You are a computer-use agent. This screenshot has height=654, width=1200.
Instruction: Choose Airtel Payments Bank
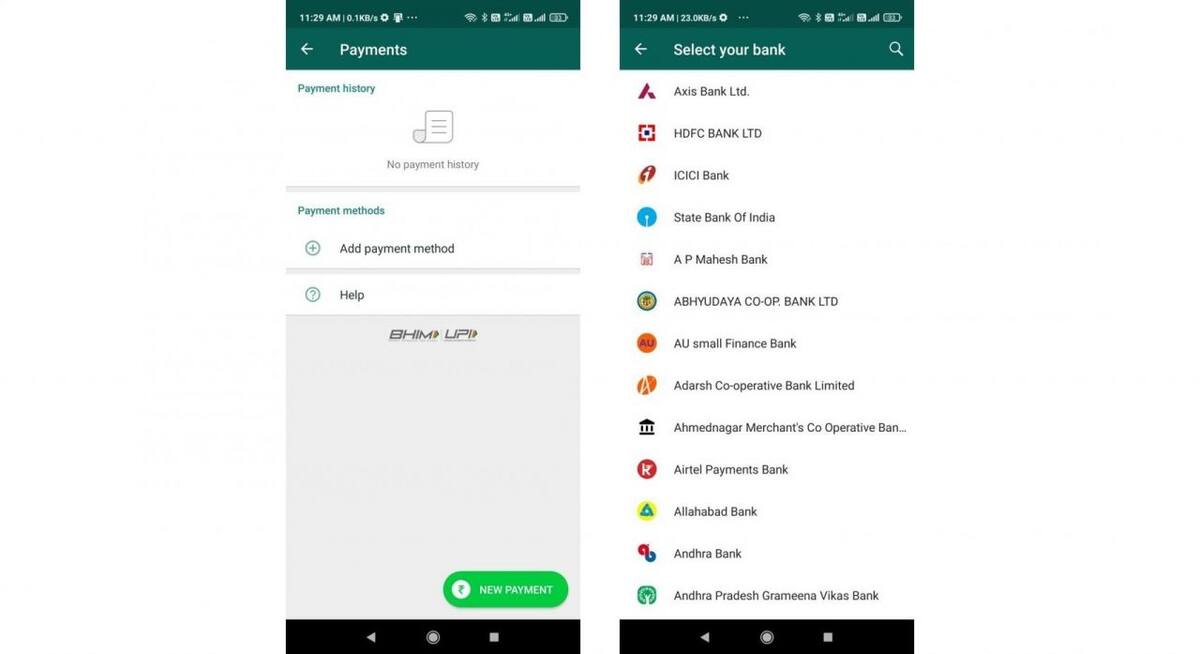click(x=730, y=469)
